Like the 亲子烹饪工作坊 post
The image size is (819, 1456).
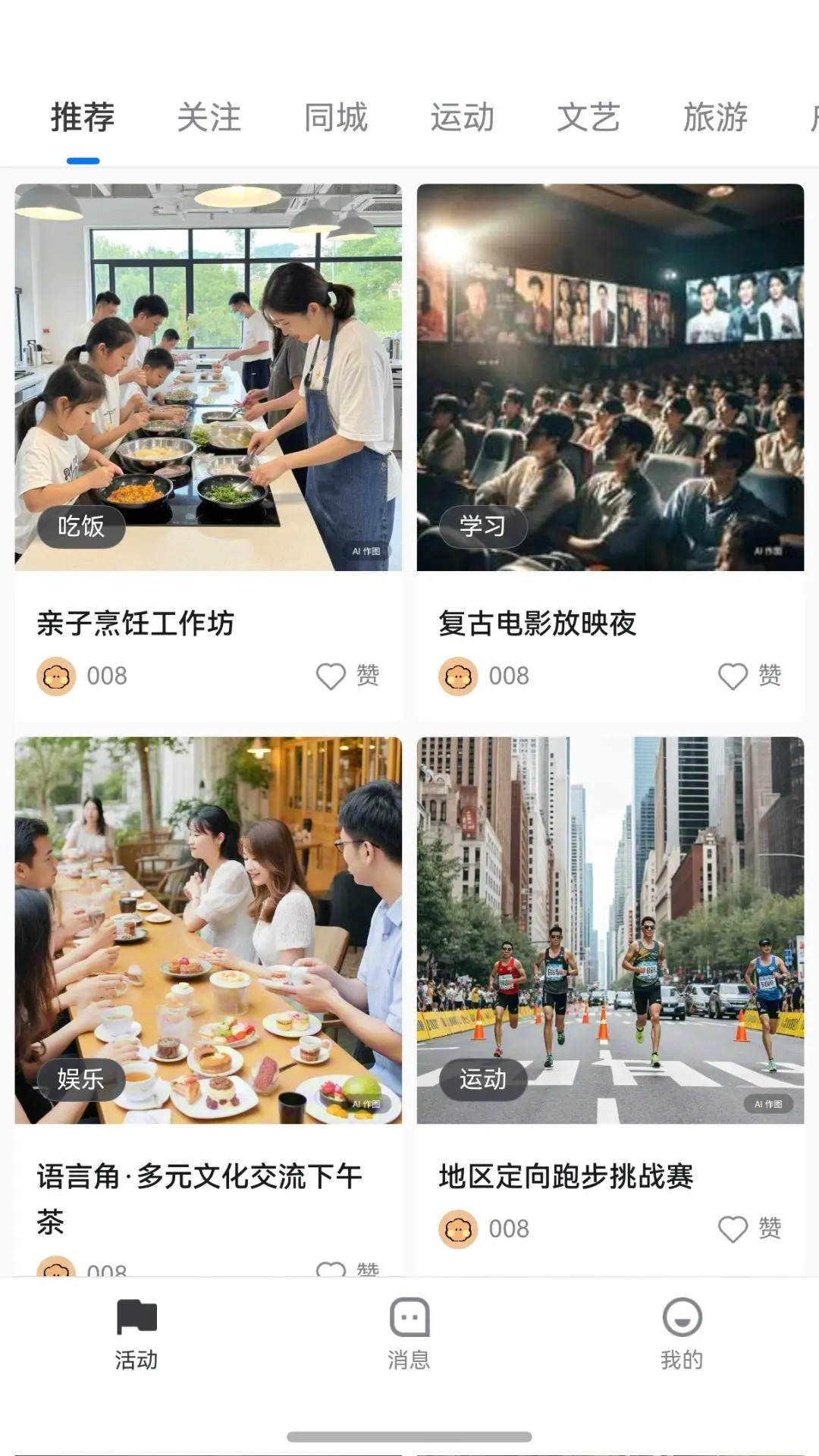point(331,676)
